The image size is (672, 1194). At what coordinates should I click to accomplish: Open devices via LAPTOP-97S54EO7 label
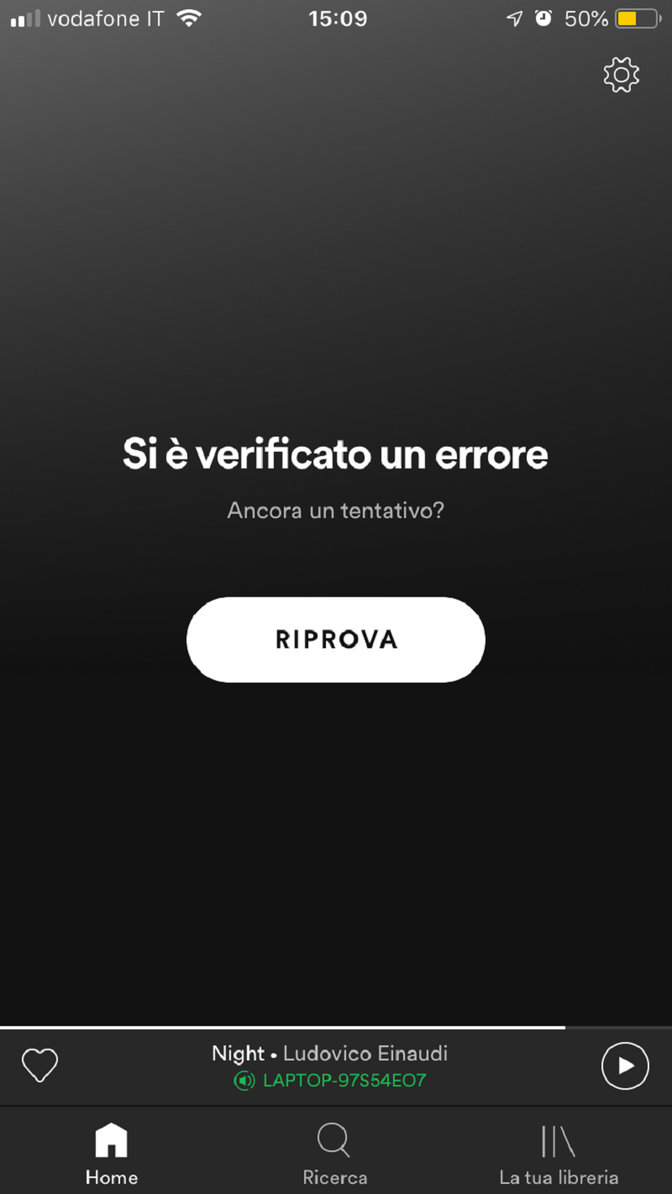tap(330, 1081)
